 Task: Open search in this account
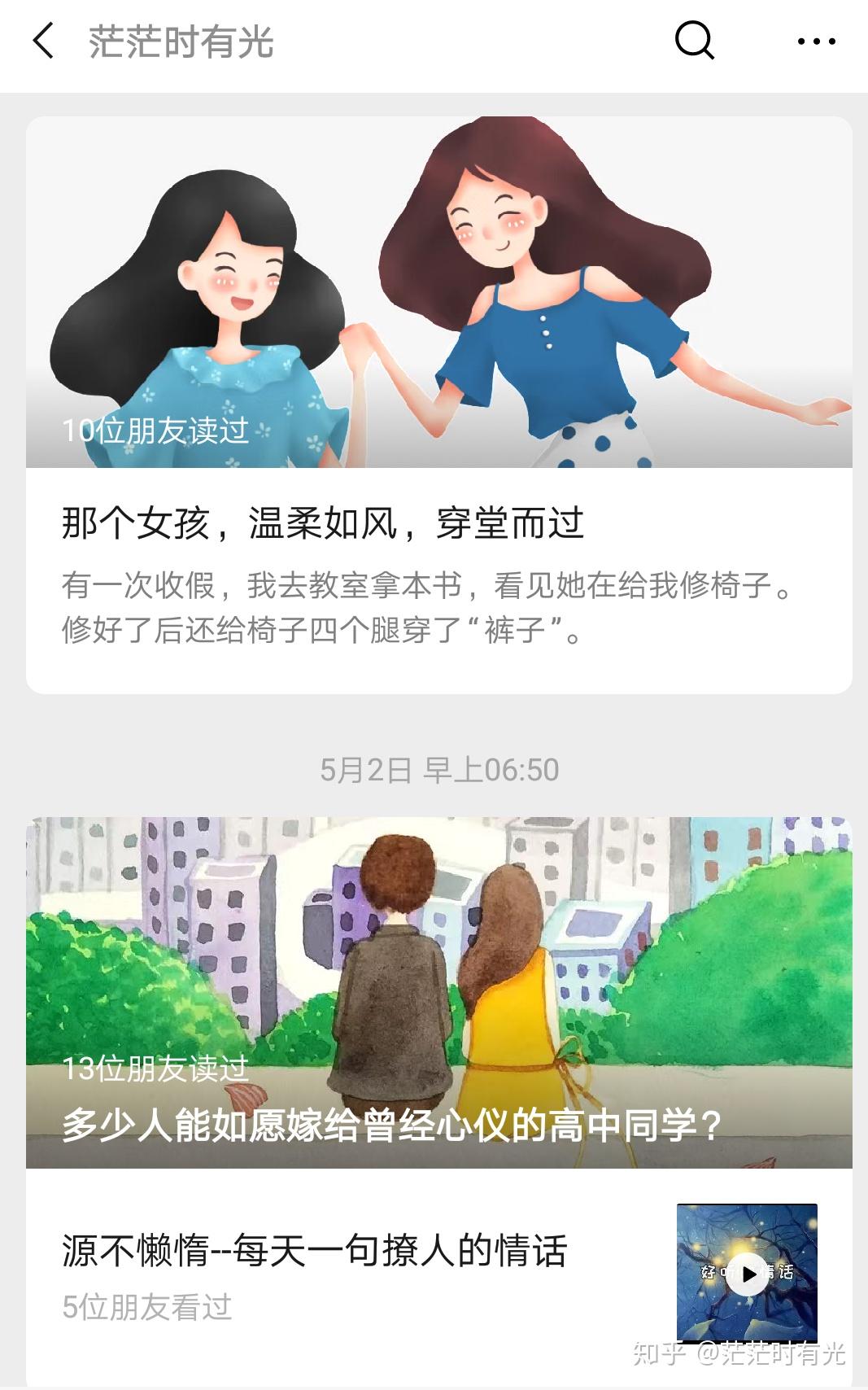(x=694, y=40)
